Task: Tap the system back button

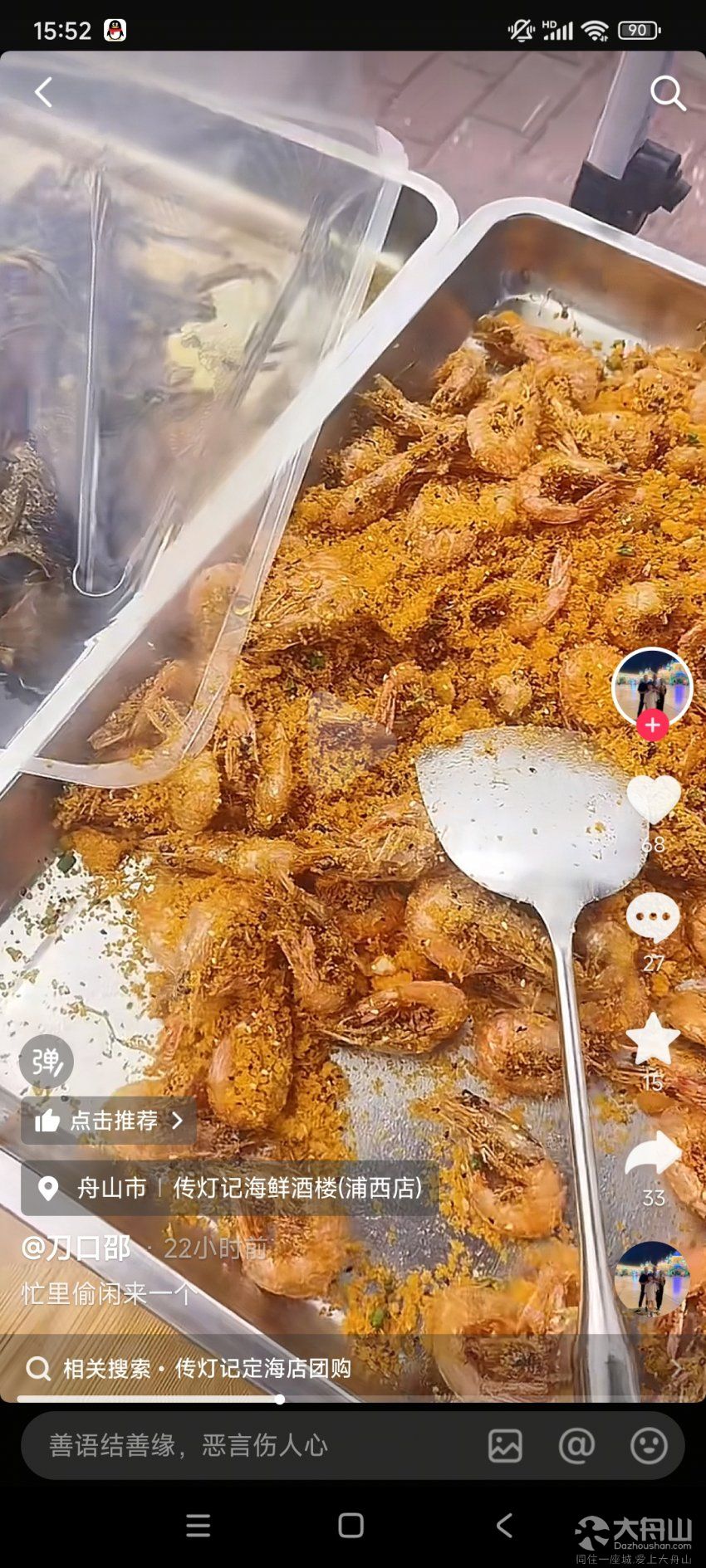Action: coord(503,1525)
